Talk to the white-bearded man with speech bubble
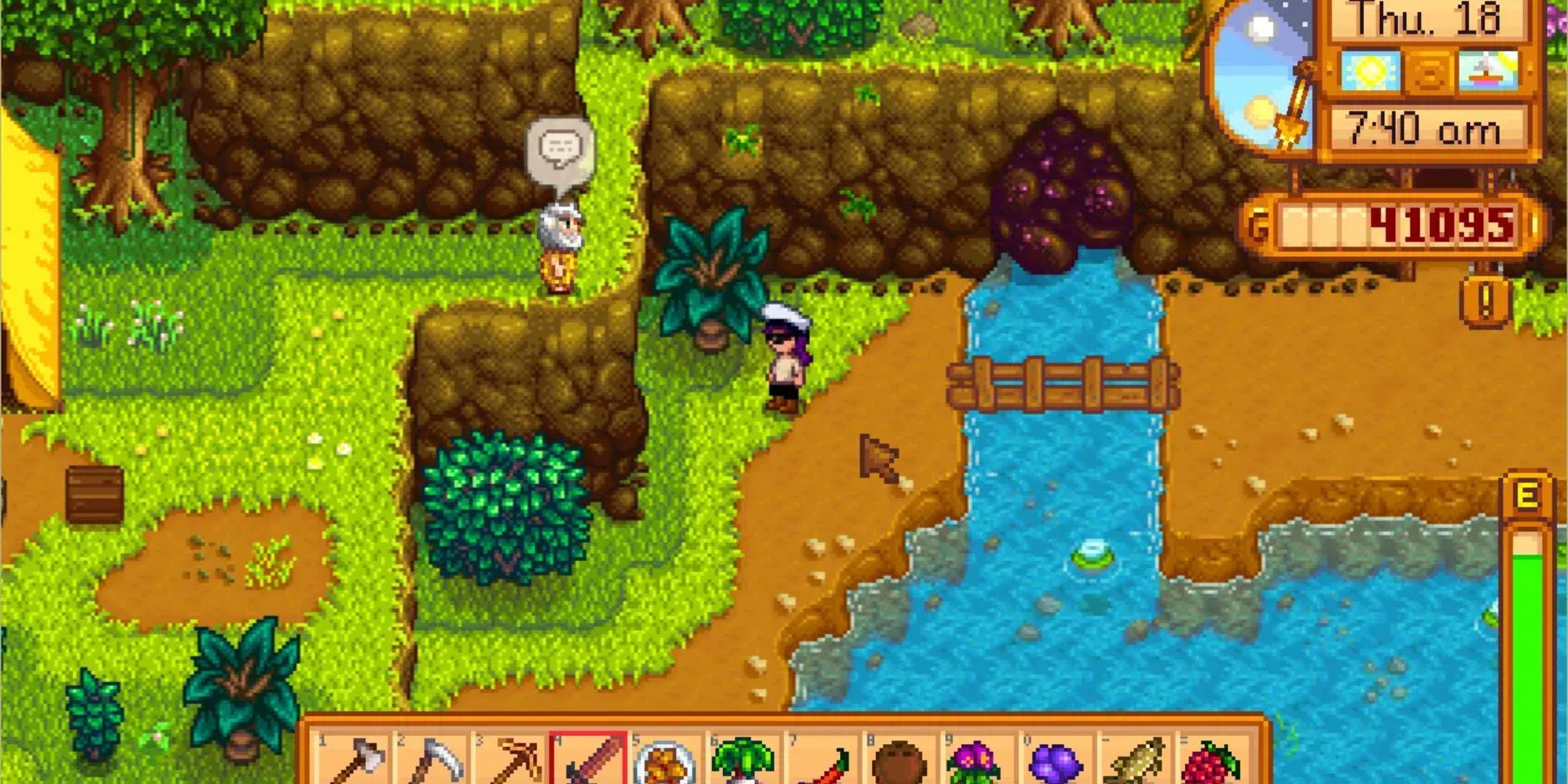 click(560, 247)
